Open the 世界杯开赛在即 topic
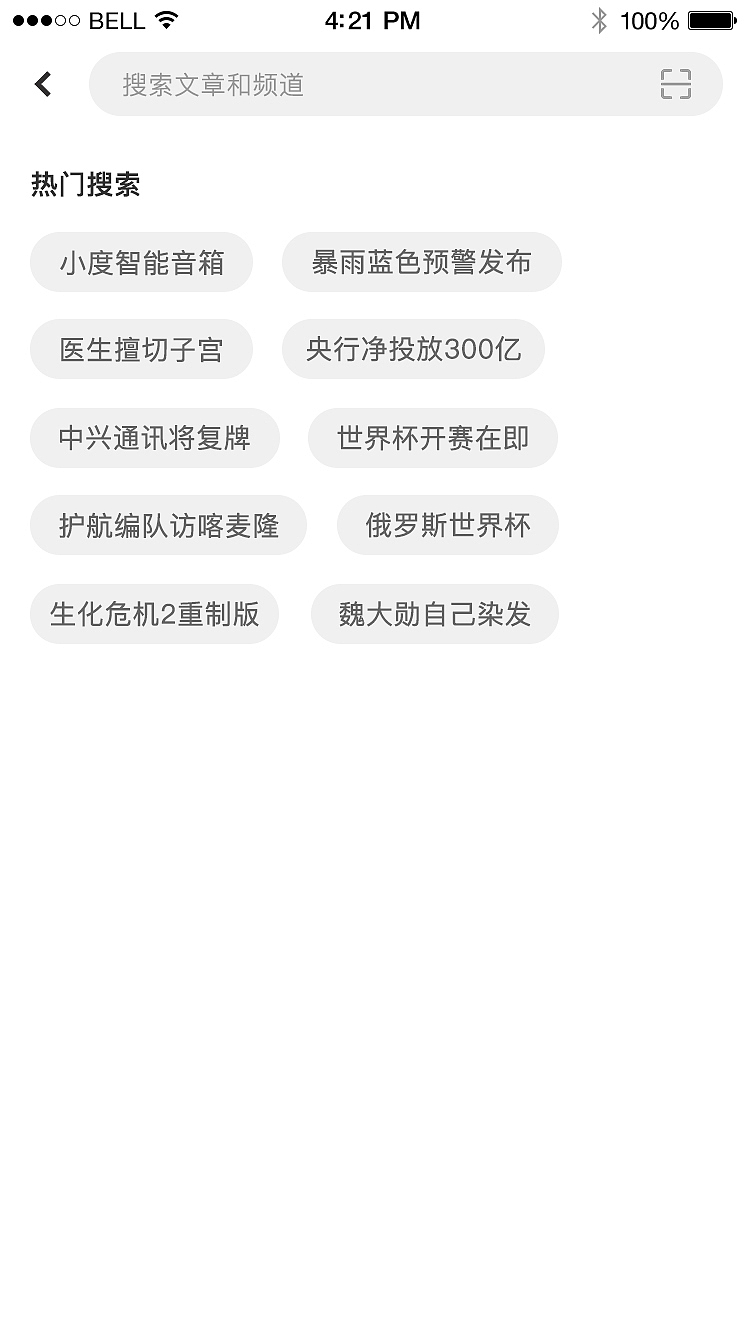Viewport: 750px width, 1334px height. [433, 437]
